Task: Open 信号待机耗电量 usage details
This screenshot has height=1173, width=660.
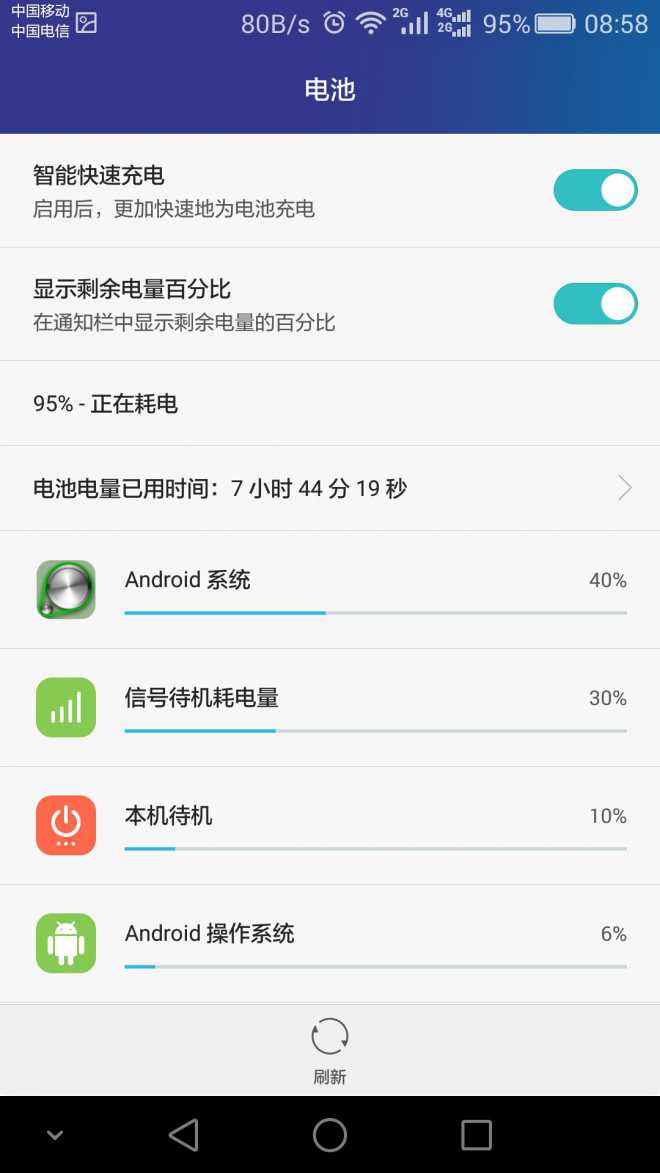Action: pos(330,708)
